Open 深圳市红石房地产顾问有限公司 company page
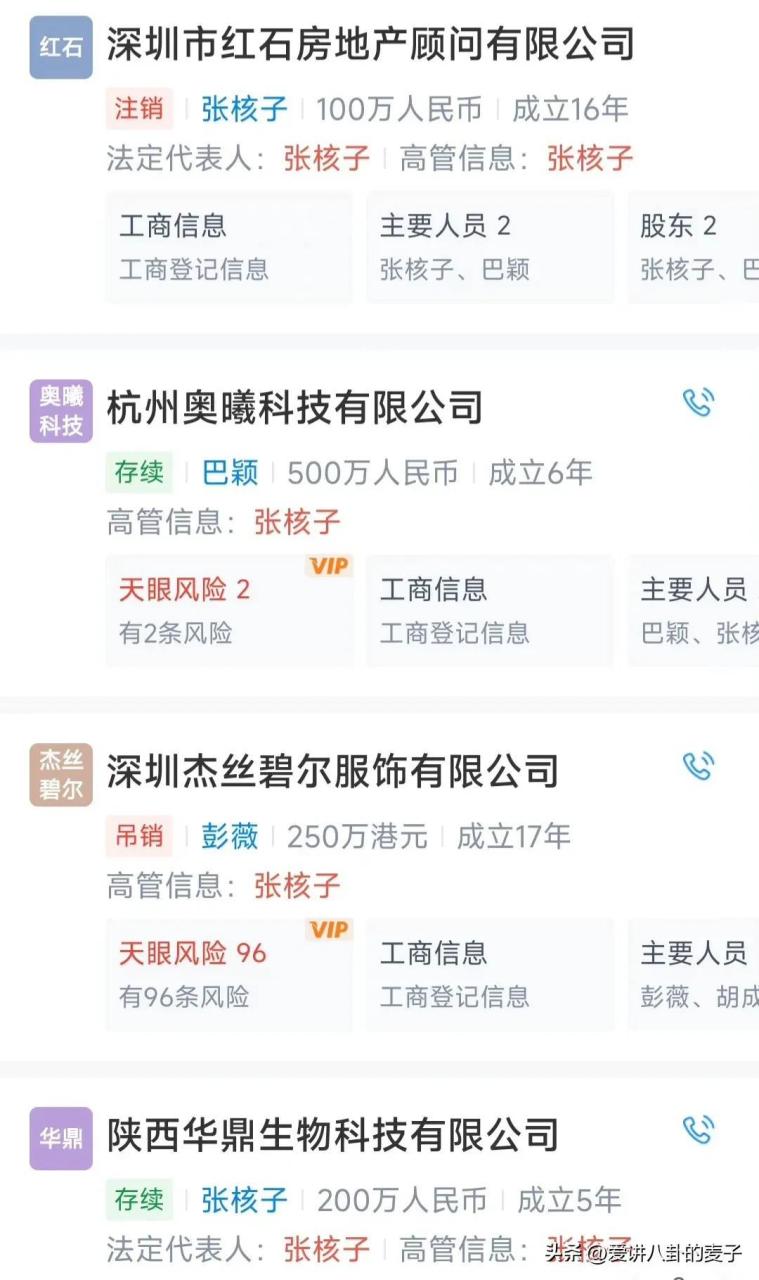The width and height of the screenshot is (759, 1280). click(371, 45)
